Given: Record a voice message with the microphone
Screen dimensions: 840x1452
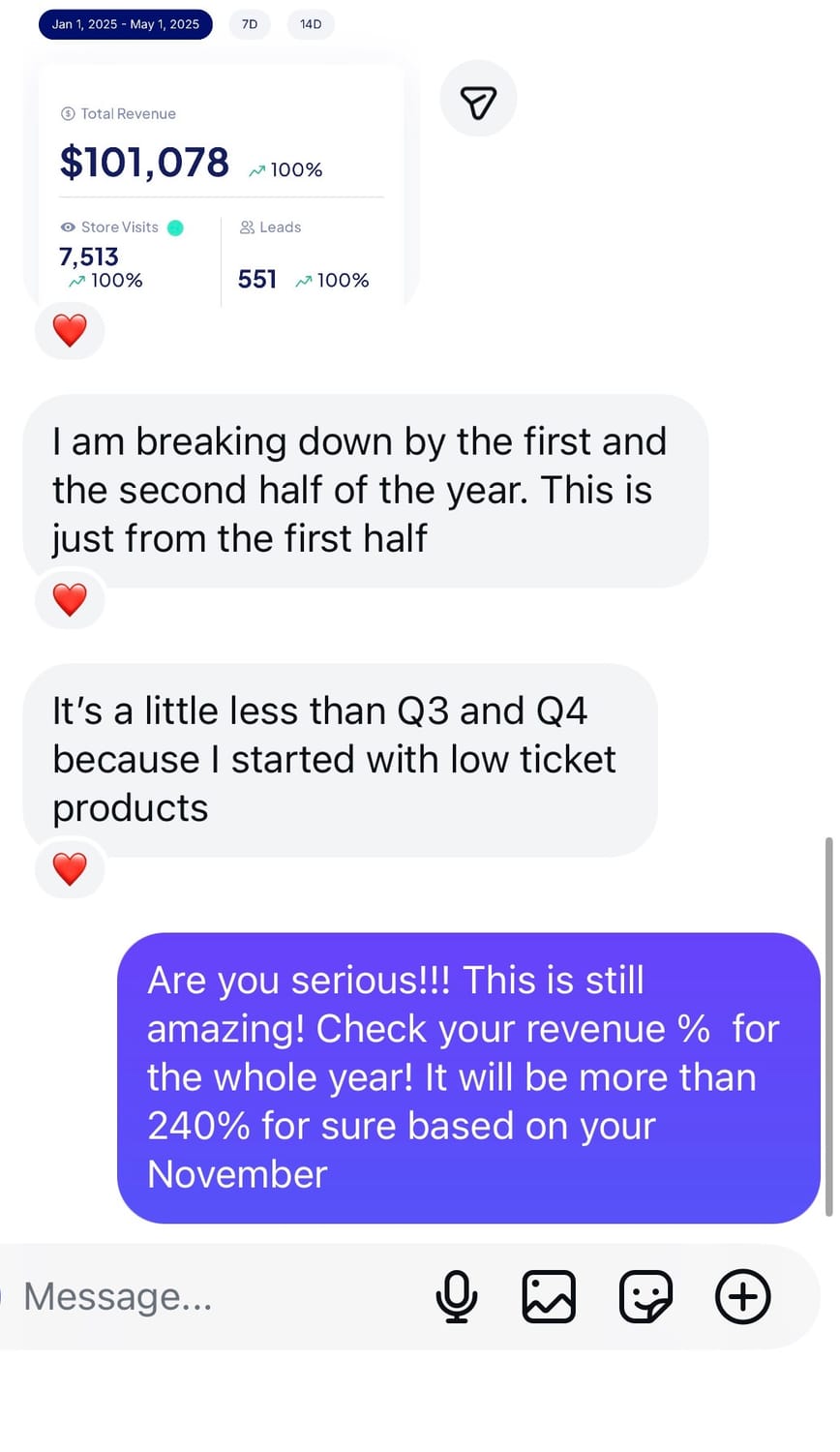Looking at the screenshot, I should tap(456, 1297).
